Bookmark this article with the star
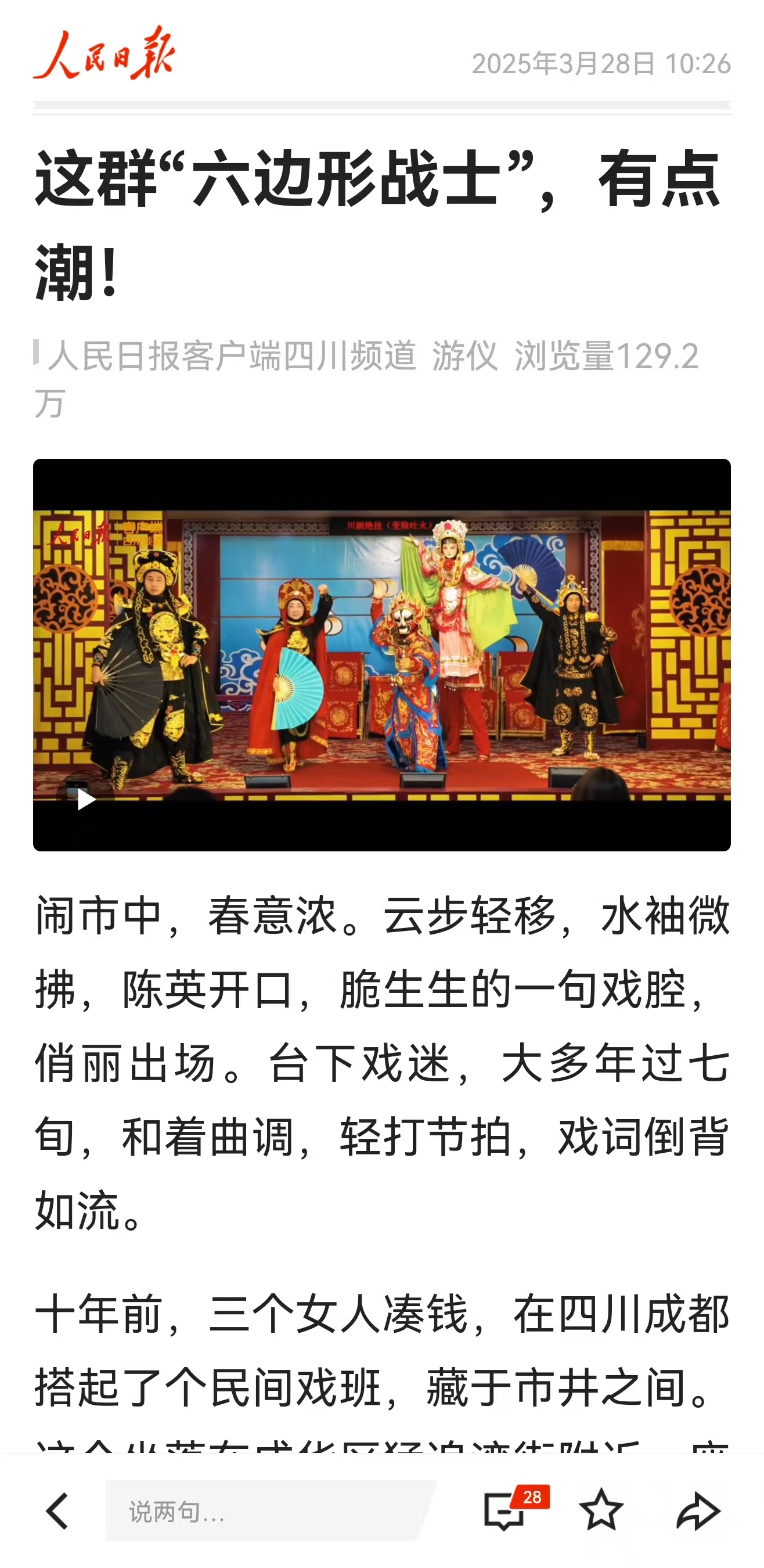 [x=601, y=1509]
